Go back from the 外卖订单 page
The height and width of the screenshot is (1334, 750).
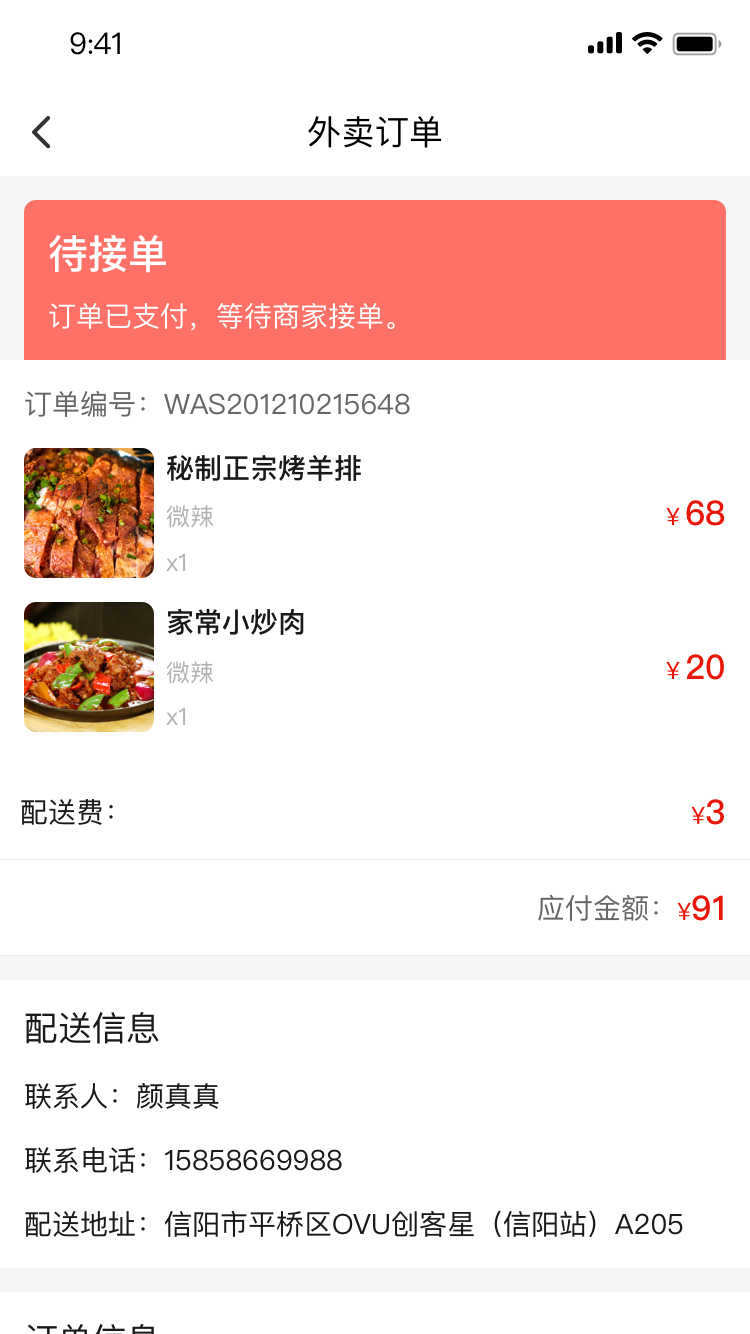pyautogui.click(x=41, y=132)
